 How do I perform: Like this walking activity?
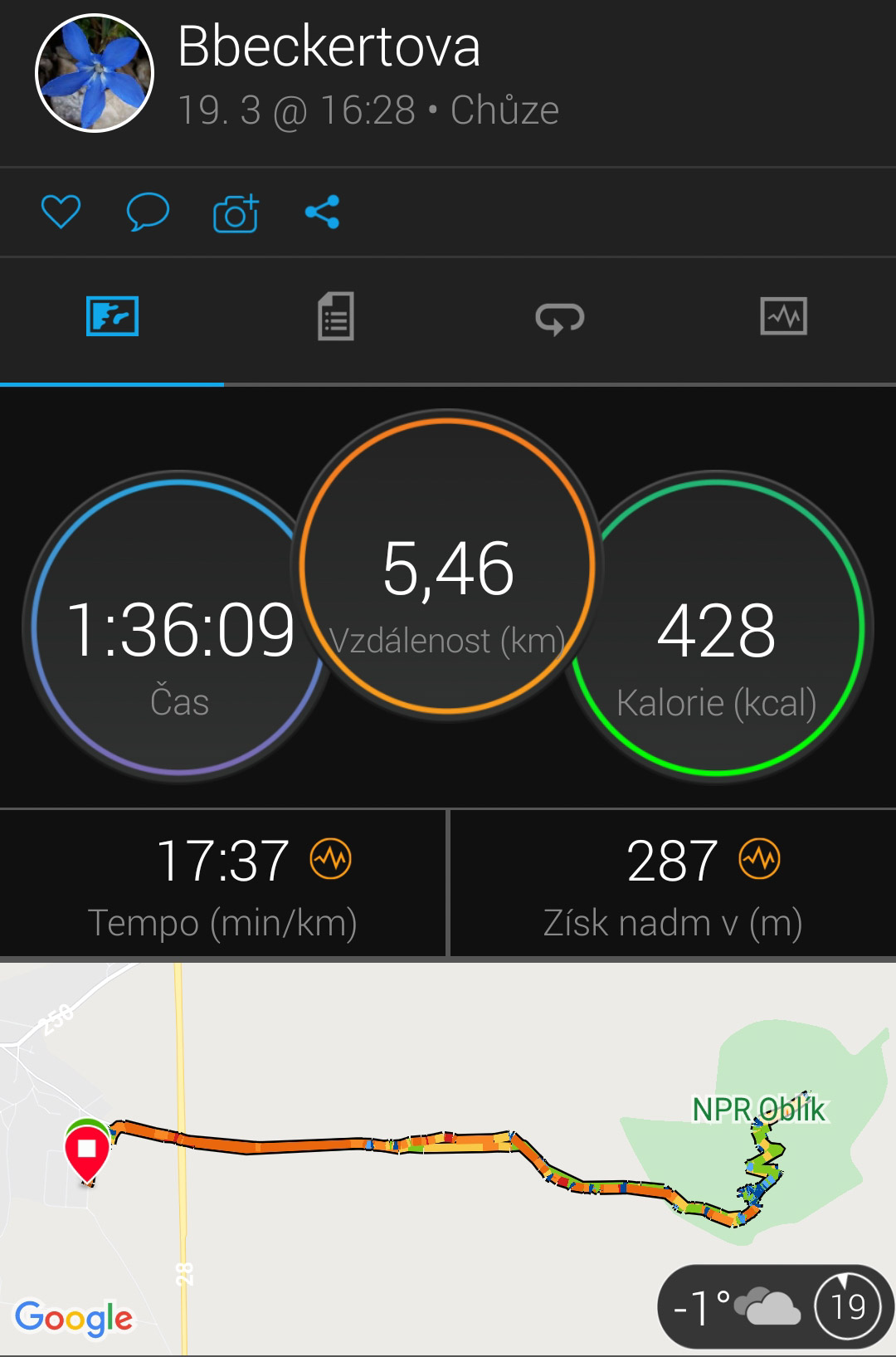(61, 212)
